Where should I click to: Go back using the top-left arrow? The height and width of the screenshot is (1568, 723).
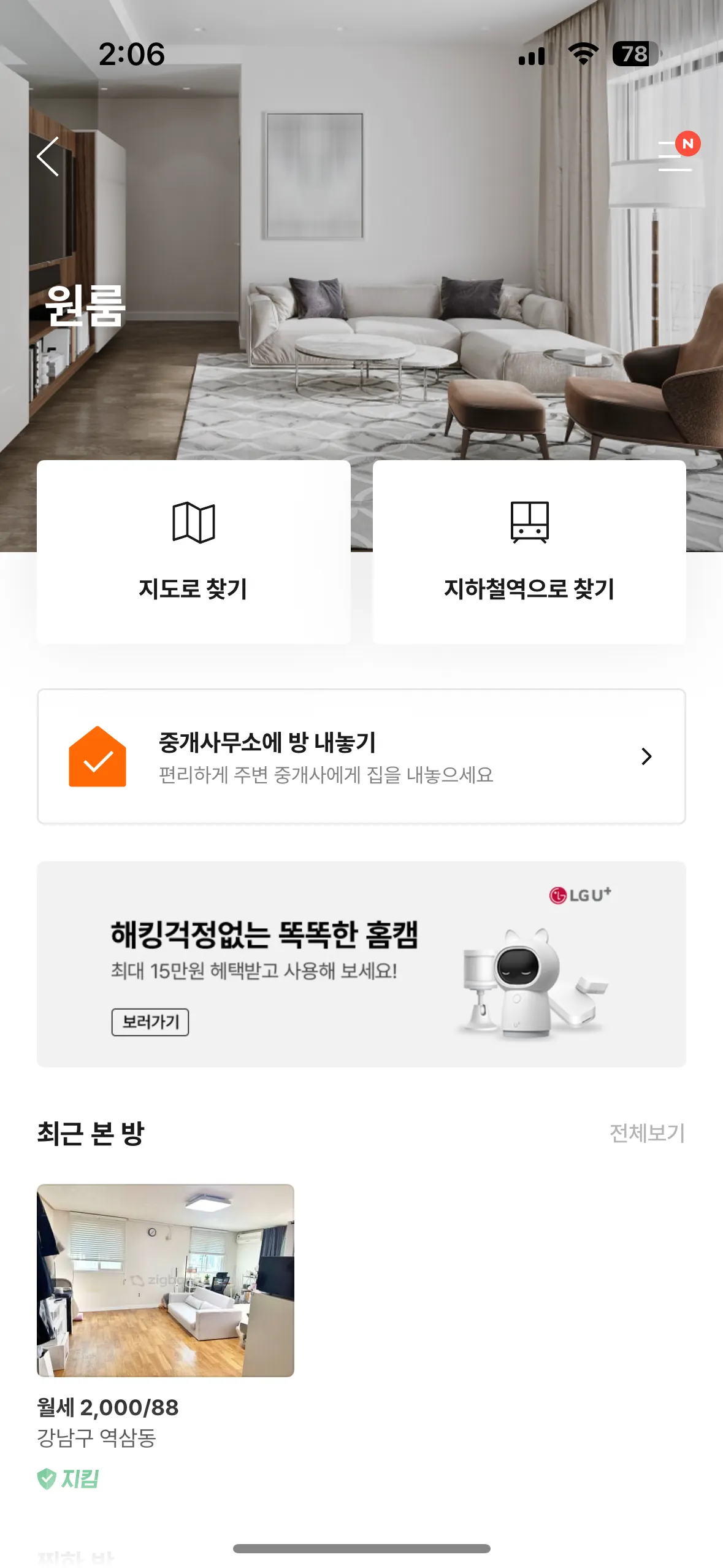tap(48, 156)
